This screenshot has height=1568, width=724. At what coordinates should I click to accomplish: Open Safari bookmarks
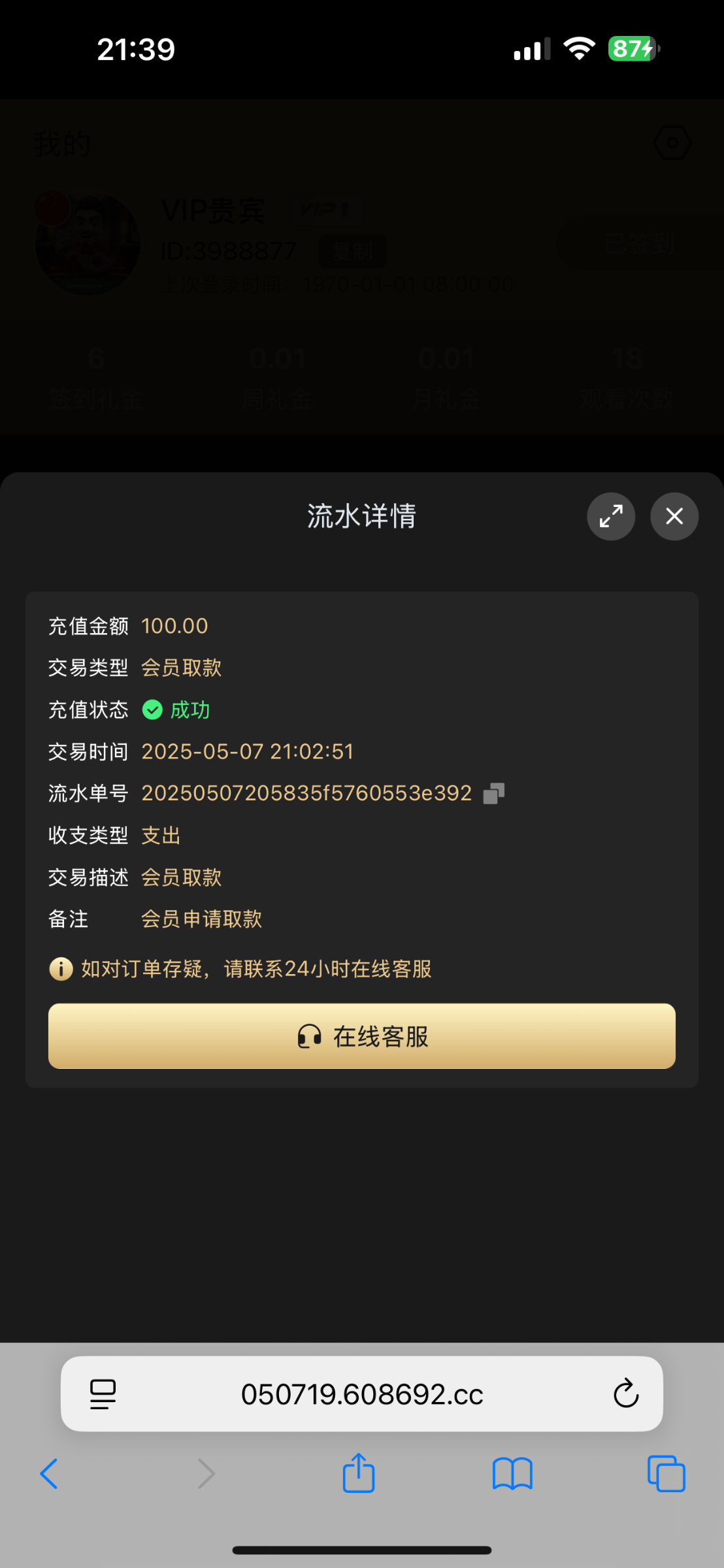pos(512,1474)
